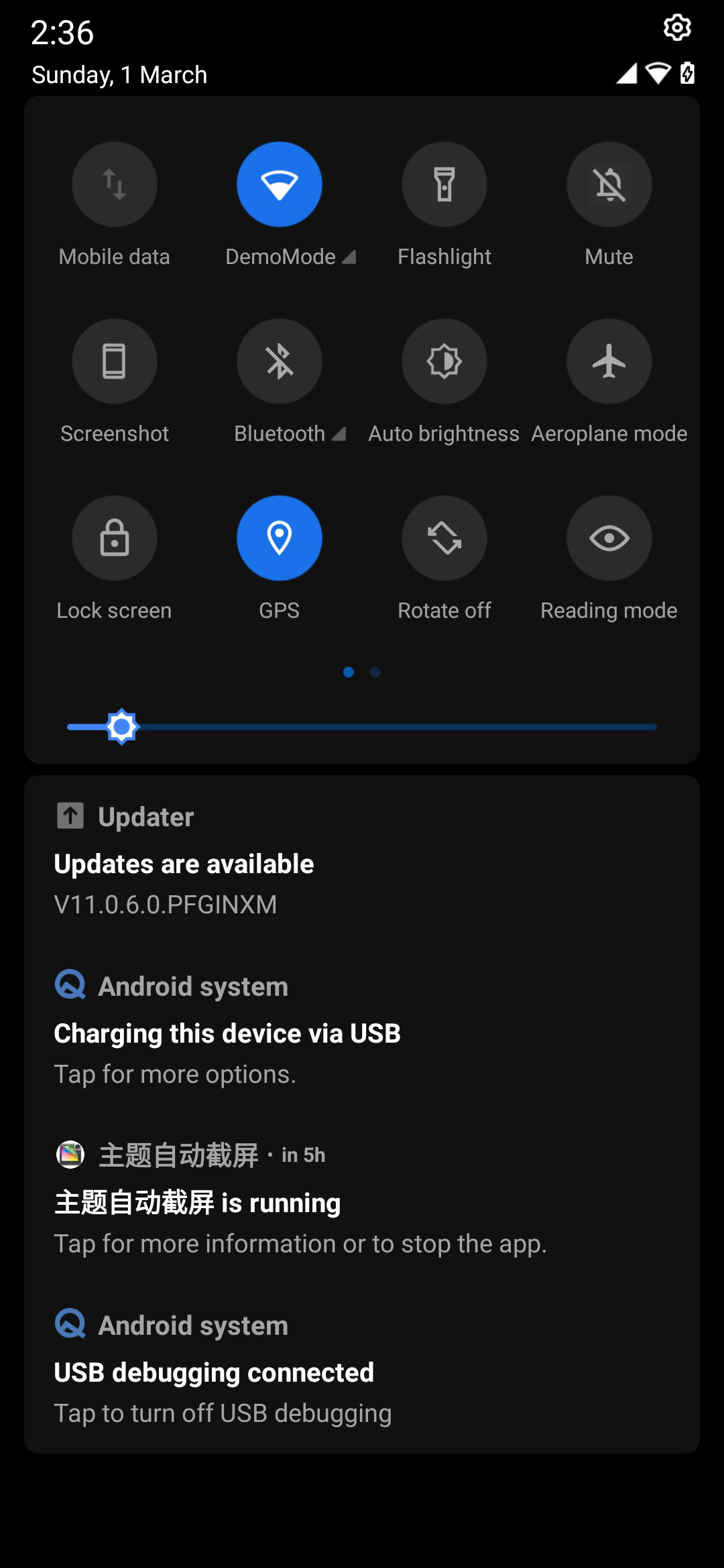This screenshot has width=724, height=1568.
Task: Enable Mute mode
Action: click(609, 184)
